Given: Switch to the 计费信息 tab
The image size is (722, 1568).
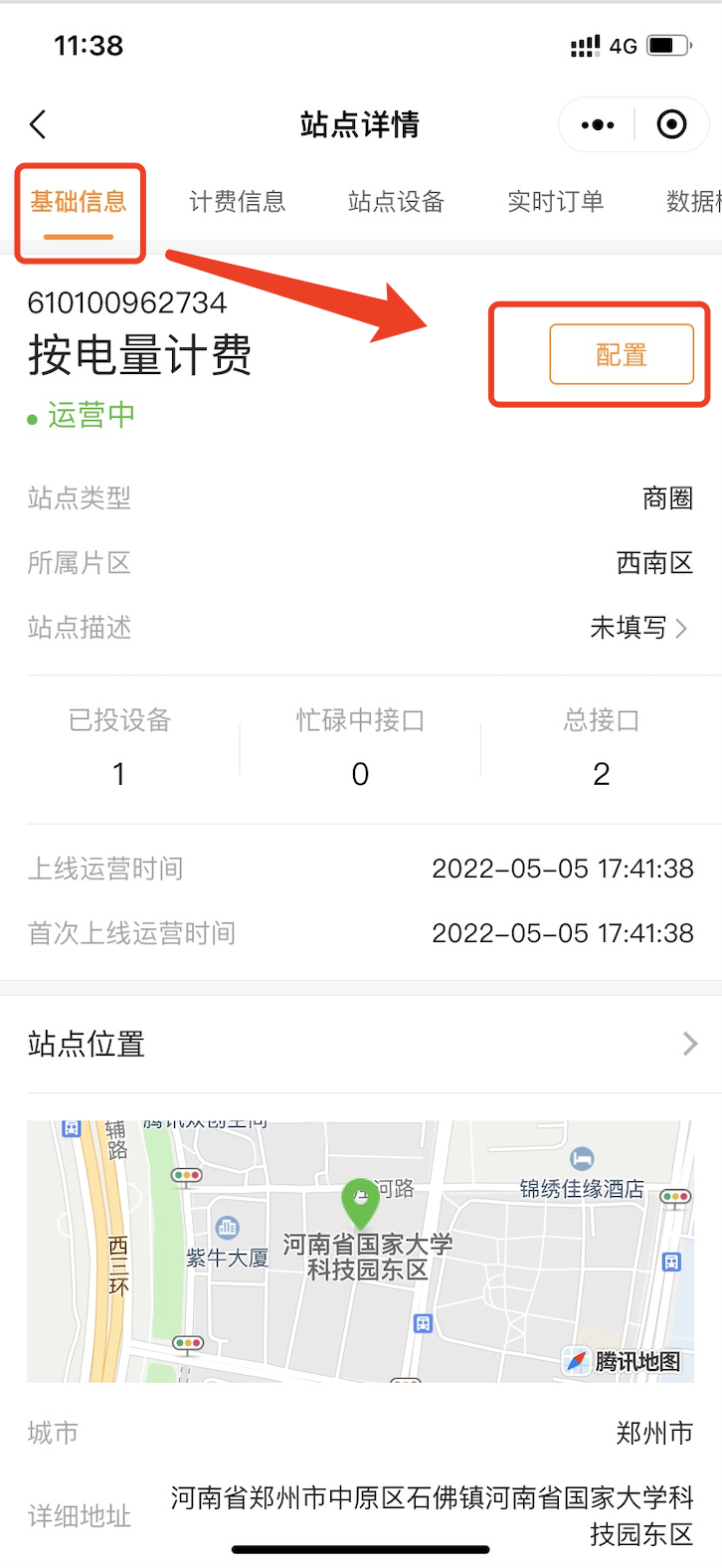Looking at the screenshot, I should click(x=237, y=202).
